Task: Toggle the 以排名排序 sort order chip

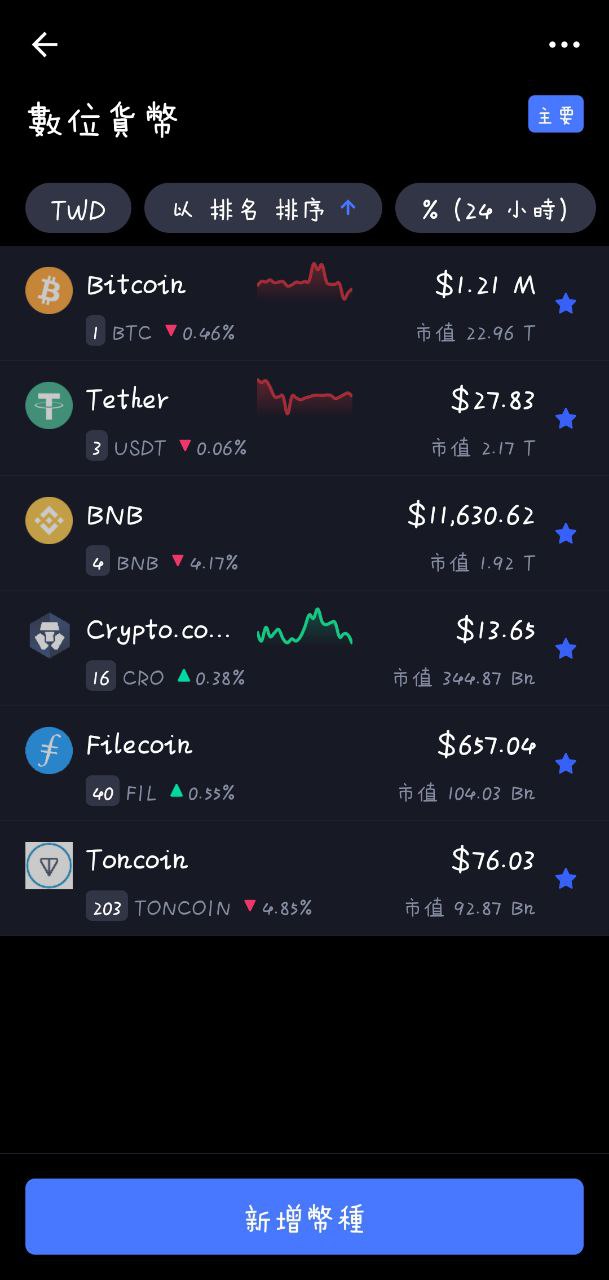Action: click(263, 209)
